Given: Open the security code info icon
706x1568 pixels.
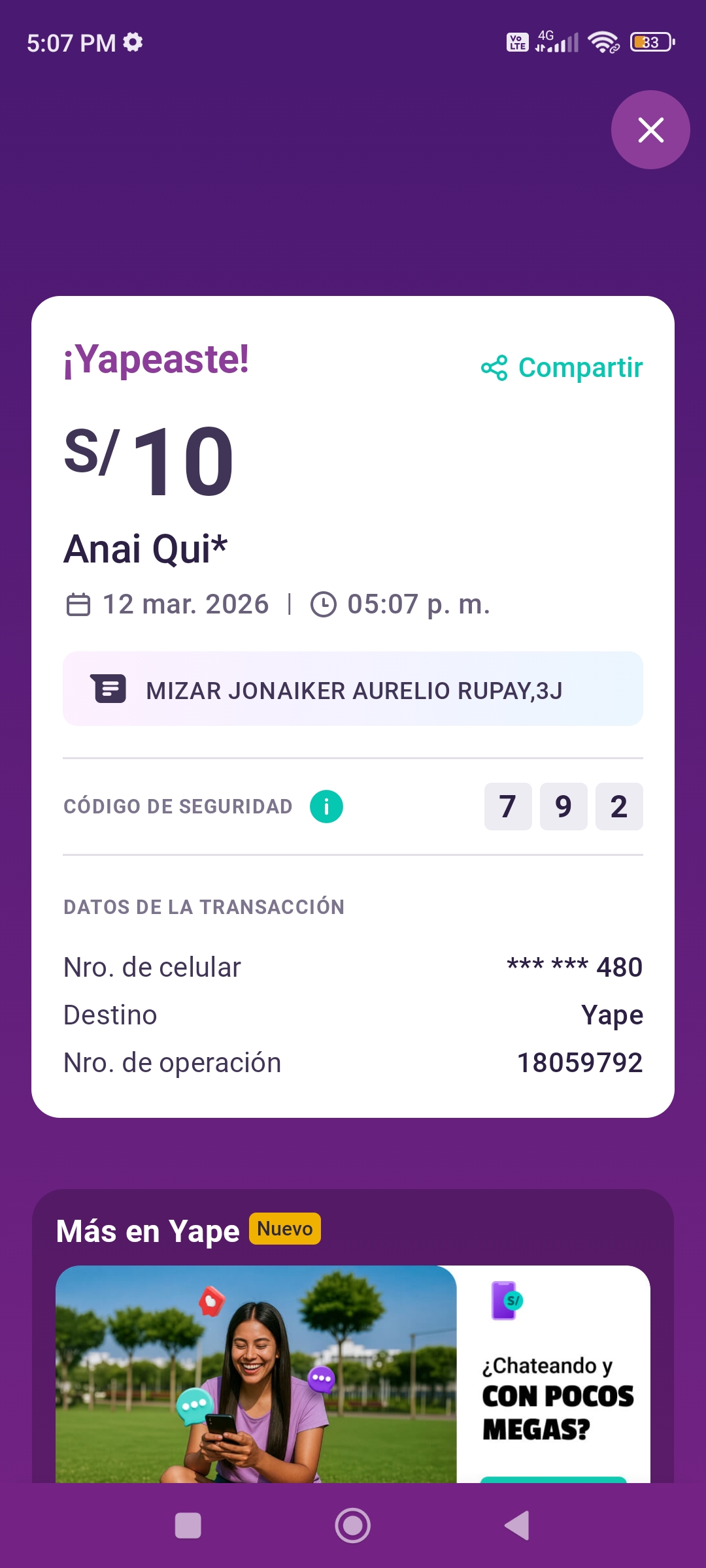Looking at the screenshot, I should 326,806.
